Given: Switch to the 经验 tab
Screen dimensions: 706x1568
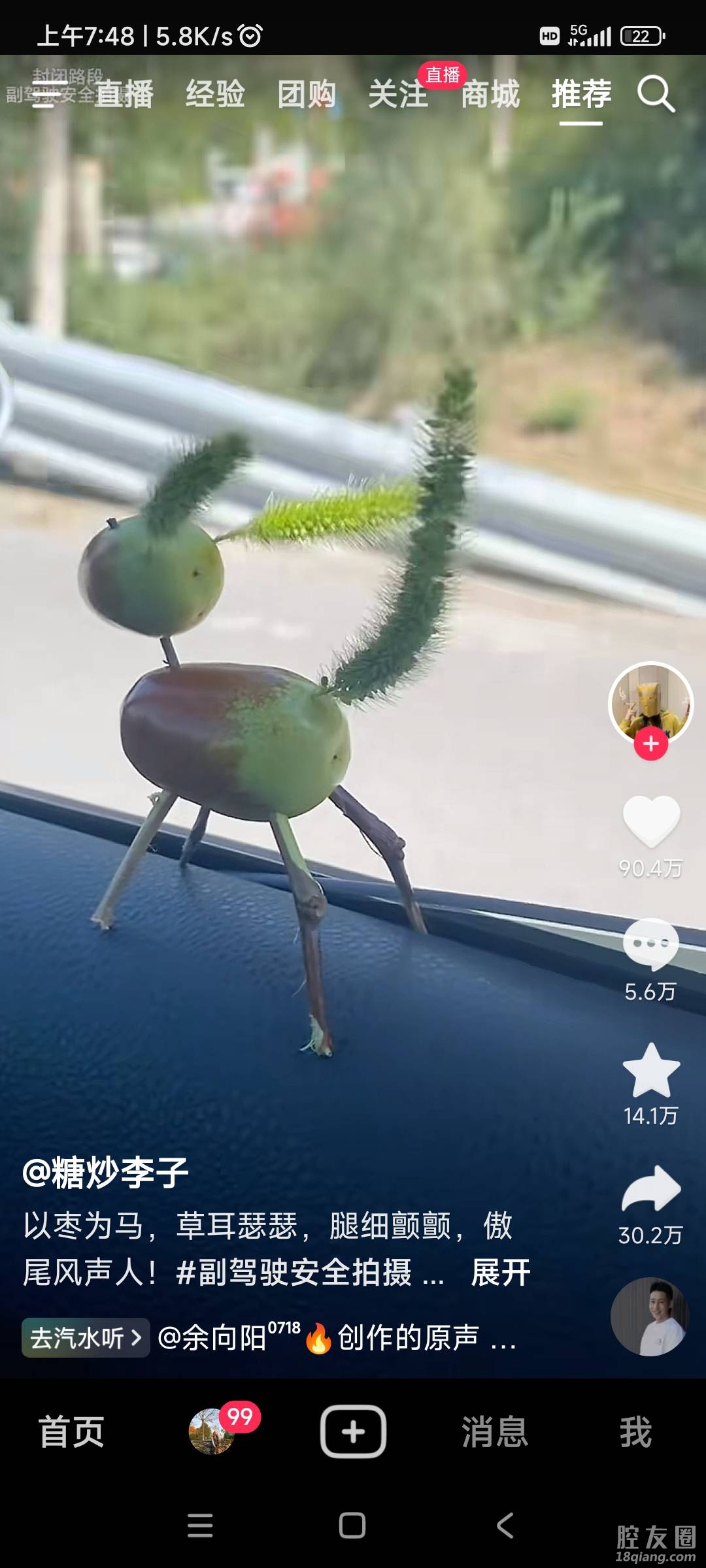Looking at the screenshot, I should point(215,94).
